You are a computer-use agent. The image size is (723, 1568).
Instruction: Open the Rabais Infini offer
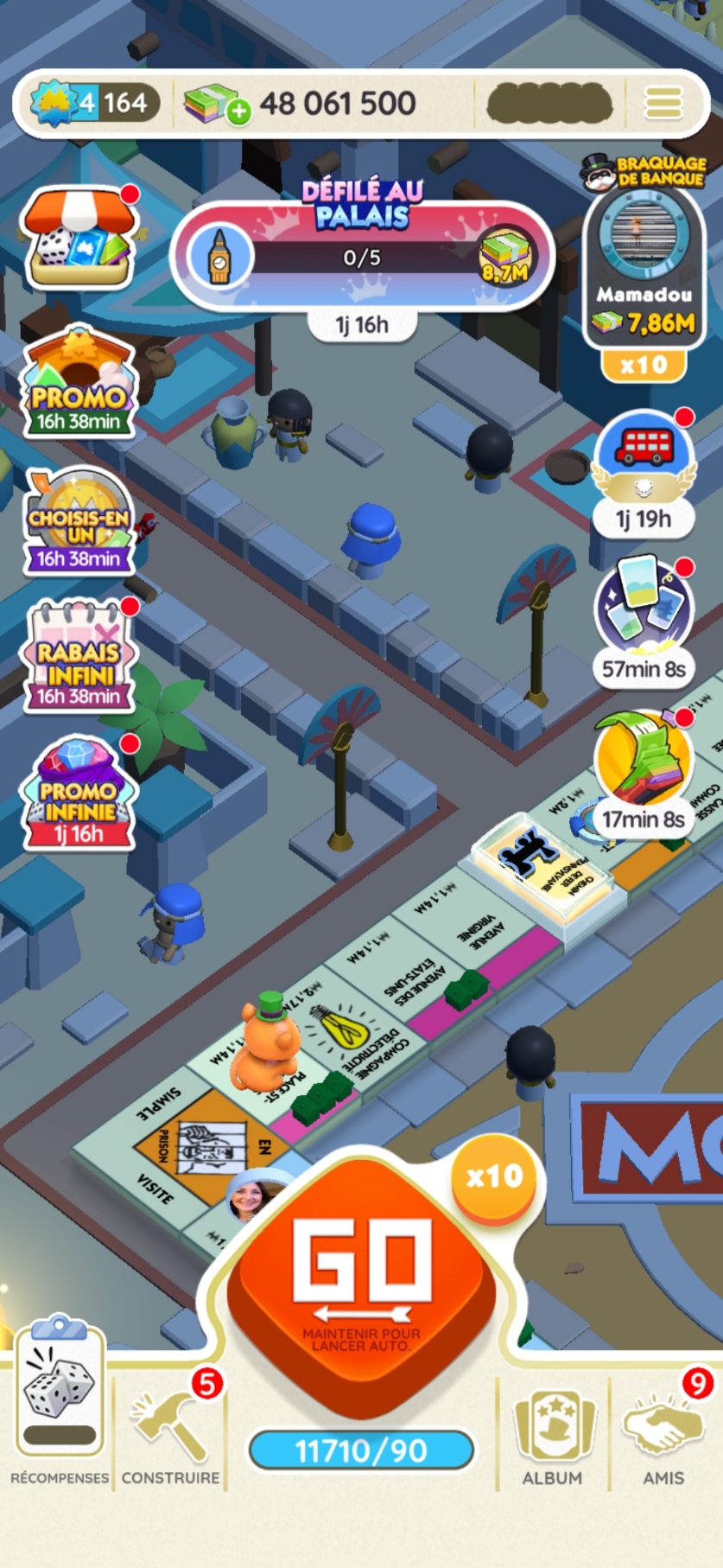(79, 657)
